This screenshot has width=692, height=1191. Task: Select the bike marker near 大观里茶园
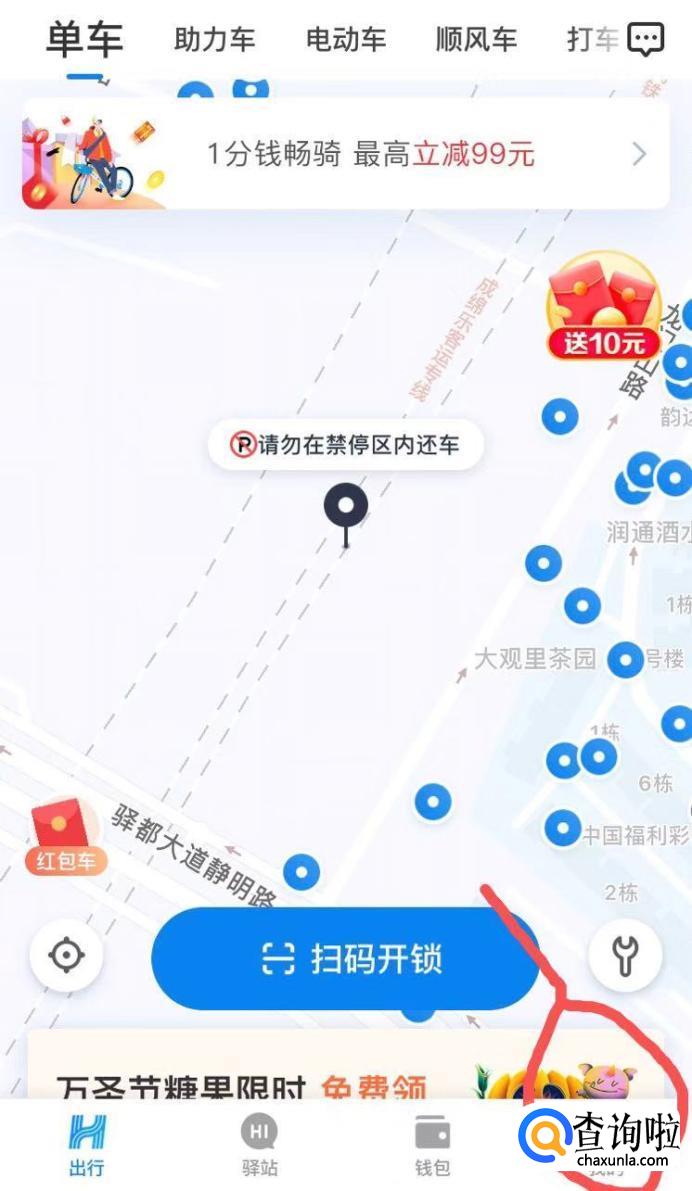click(x=626, y=660)
